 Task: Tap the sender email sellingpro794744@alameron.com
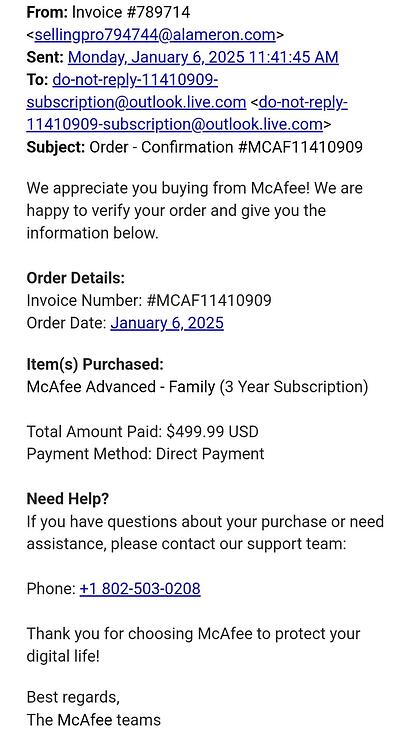(155, 34)
